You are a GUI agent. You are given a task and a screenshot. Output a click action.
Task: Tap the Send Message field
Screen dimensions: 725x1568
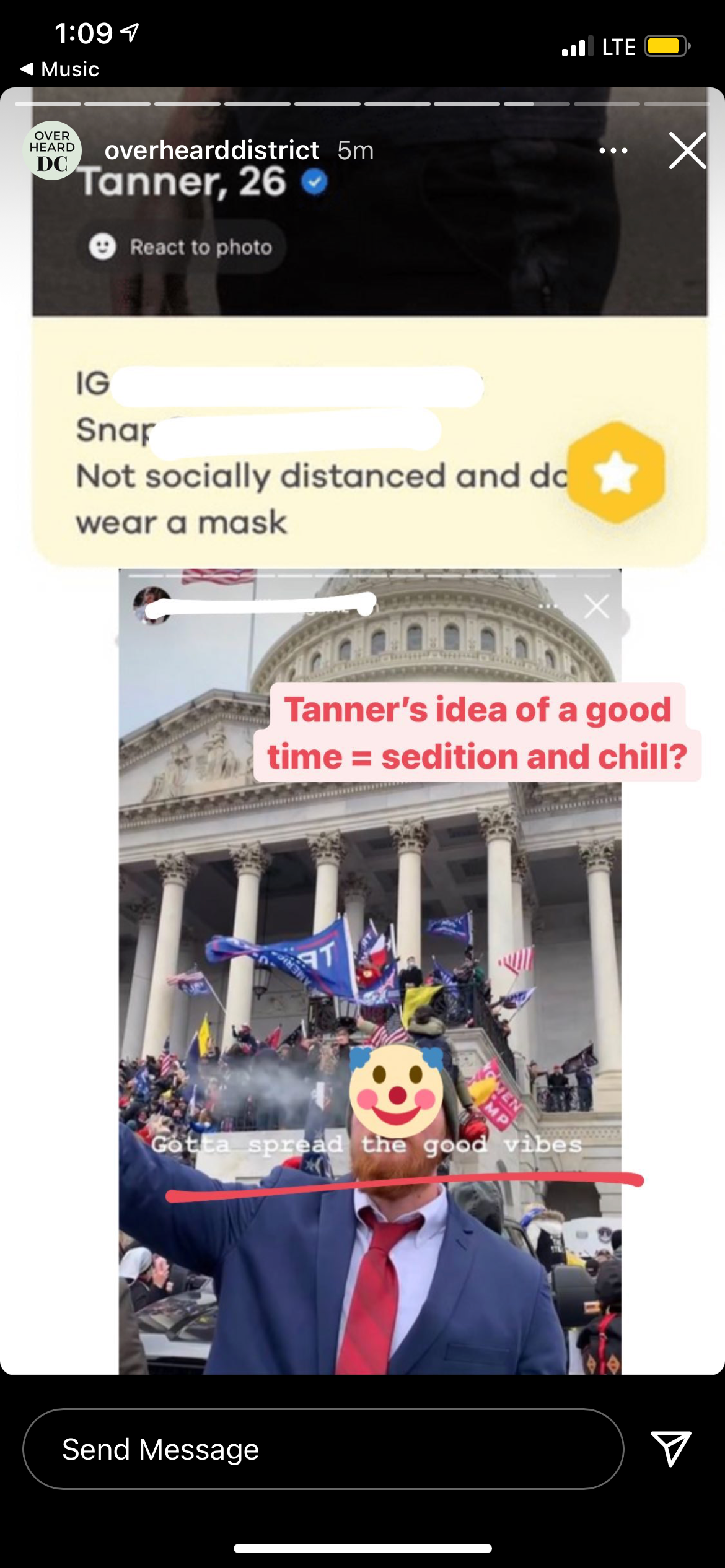click(322, 1449)
